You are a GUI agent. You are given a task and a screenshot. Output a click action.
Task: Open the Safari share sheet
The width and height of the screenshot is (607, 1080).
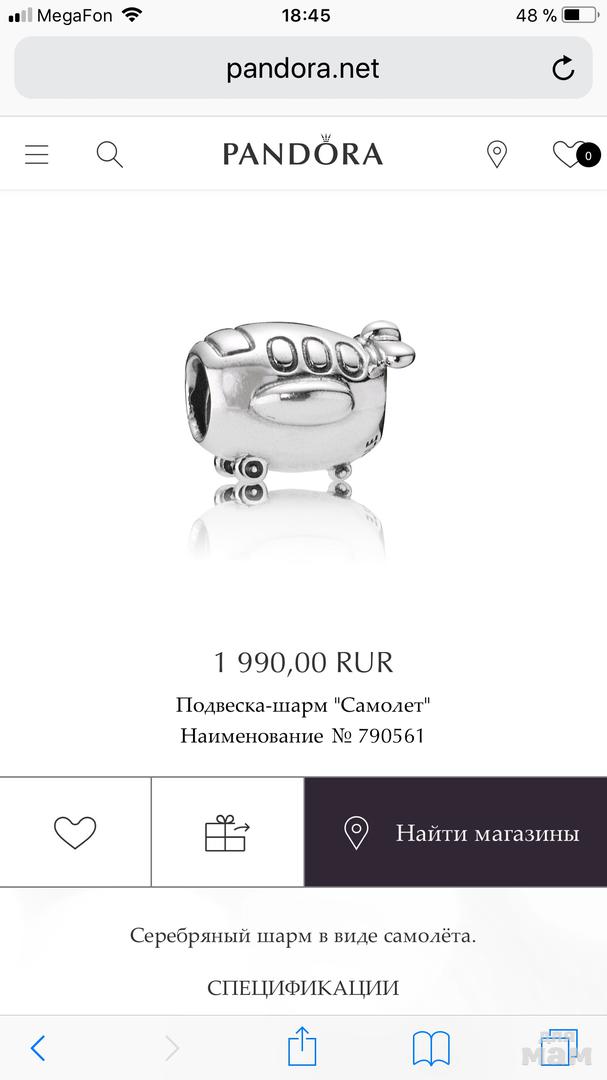click(x=302, y=1046)
